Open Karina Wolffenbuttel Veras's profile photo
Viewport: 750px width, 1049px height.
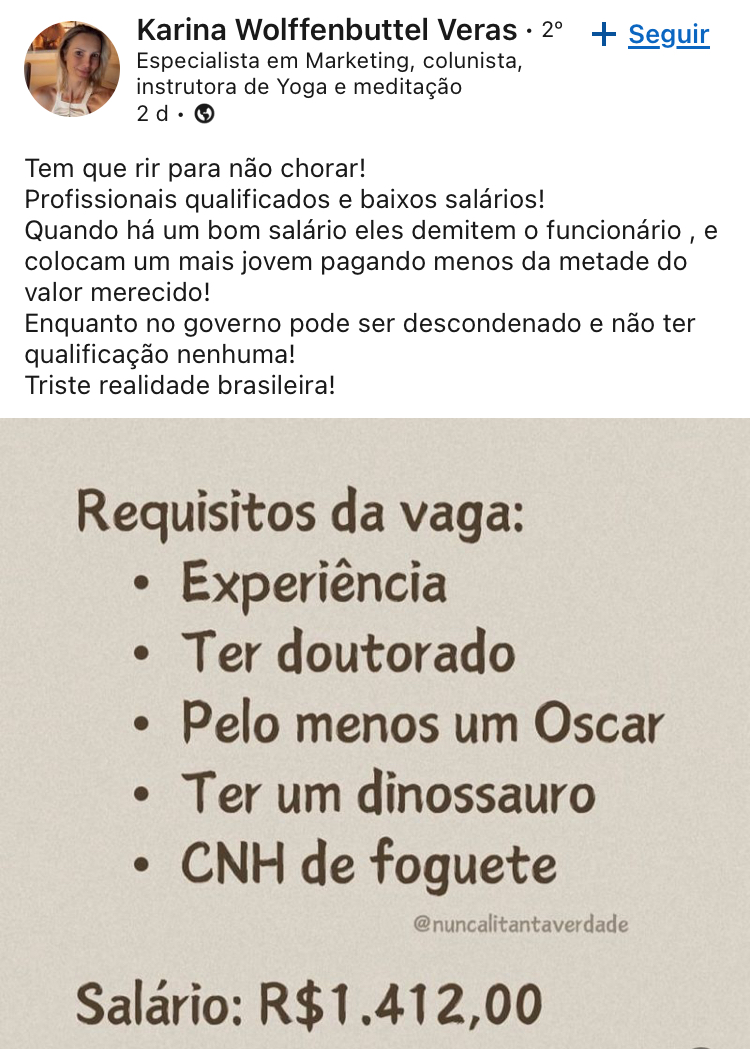point(71,69)
